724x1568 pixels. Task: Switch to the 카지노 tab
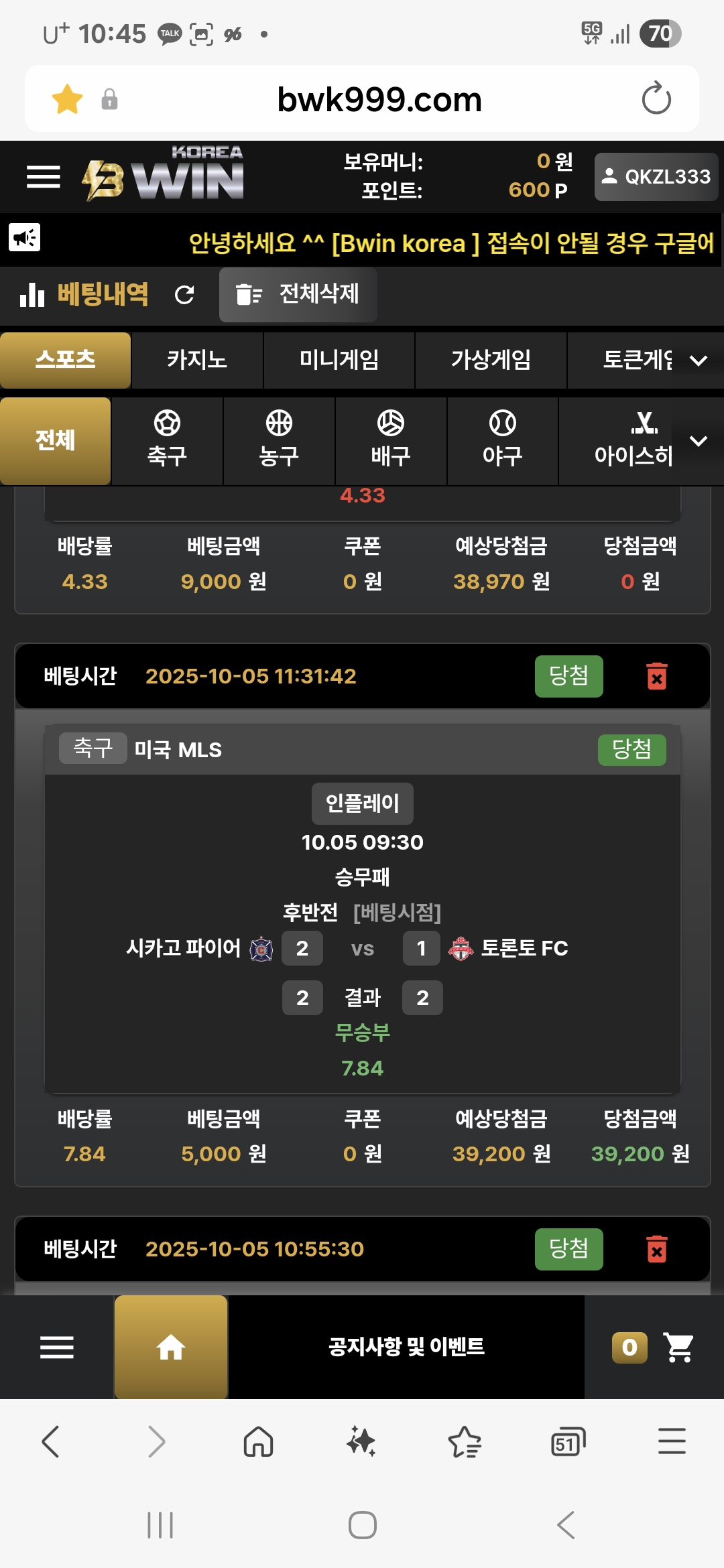pyautogui.click(x=196, y=360)
